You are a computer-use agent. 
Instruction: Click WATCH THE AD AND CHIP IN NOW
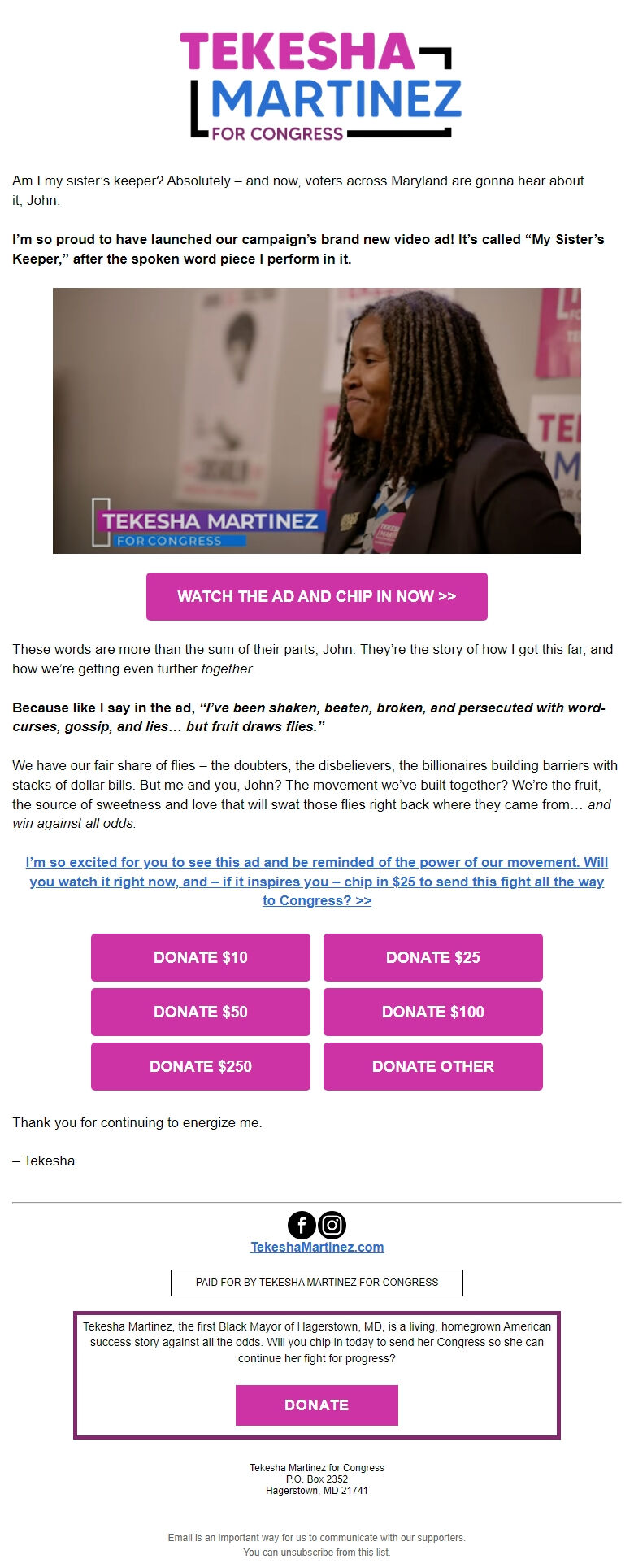tap(317, 596)
